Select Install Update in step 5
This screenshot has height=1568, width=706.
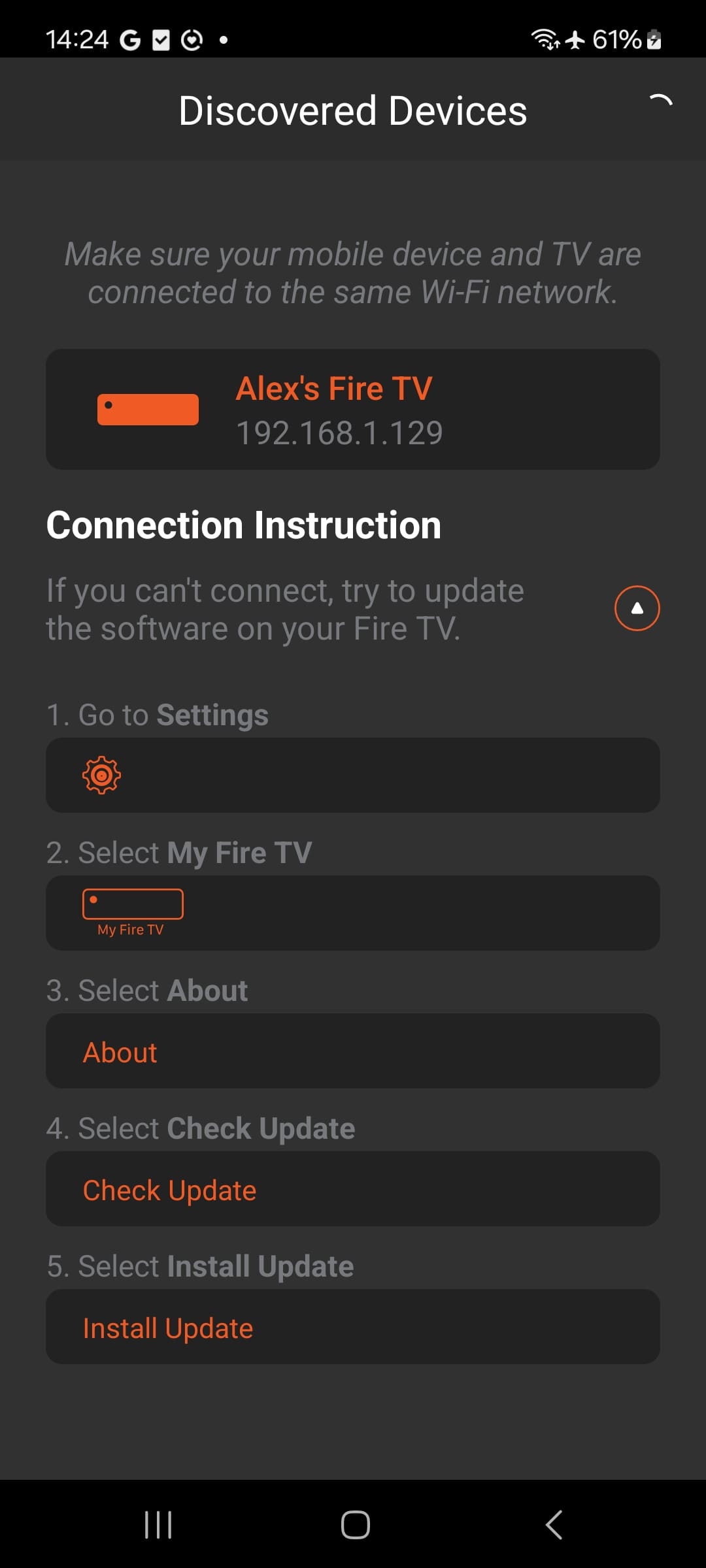click(167, 1326)
